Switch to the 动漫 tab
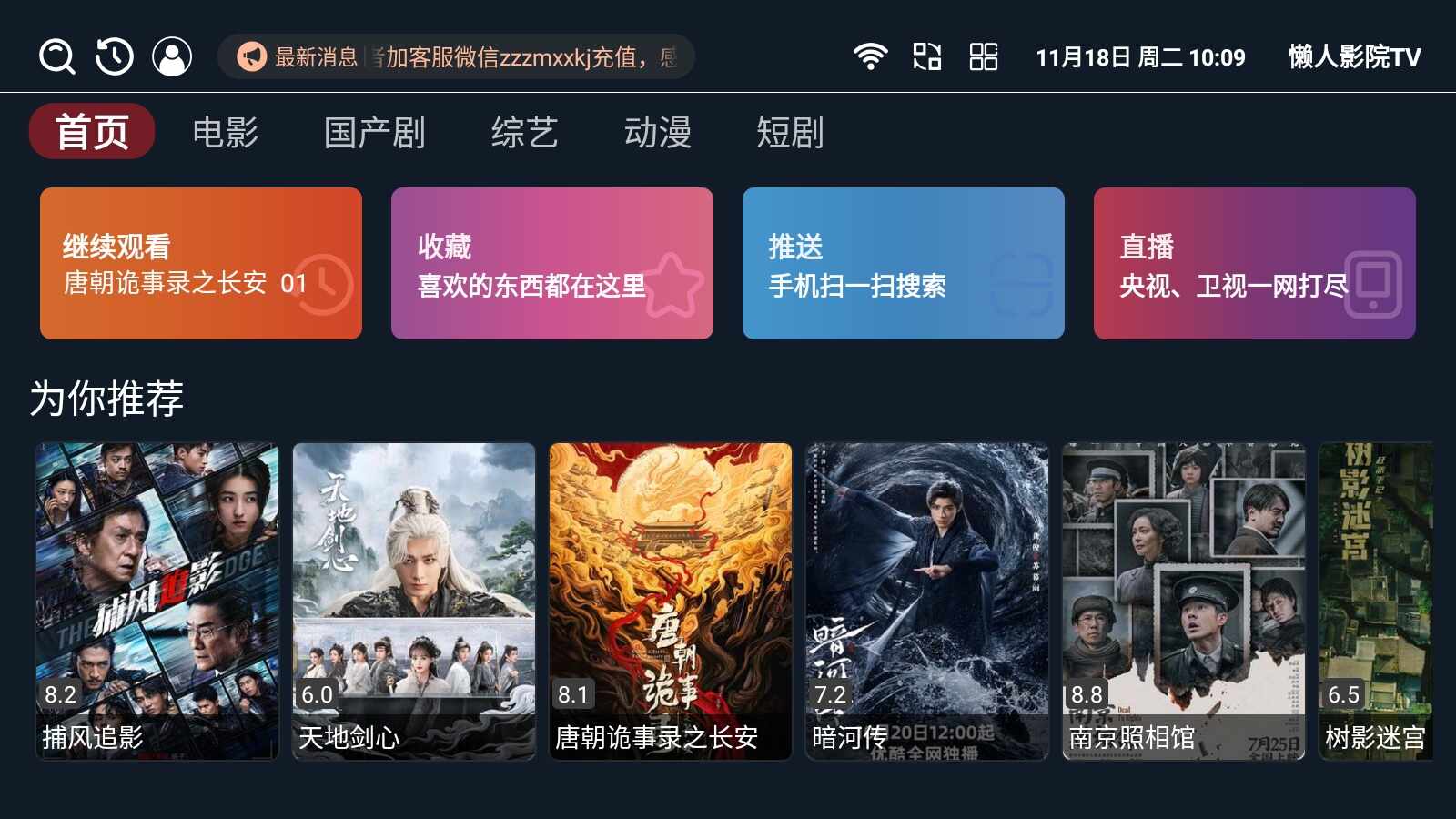The image size is (1456, 819). (657, 133)
